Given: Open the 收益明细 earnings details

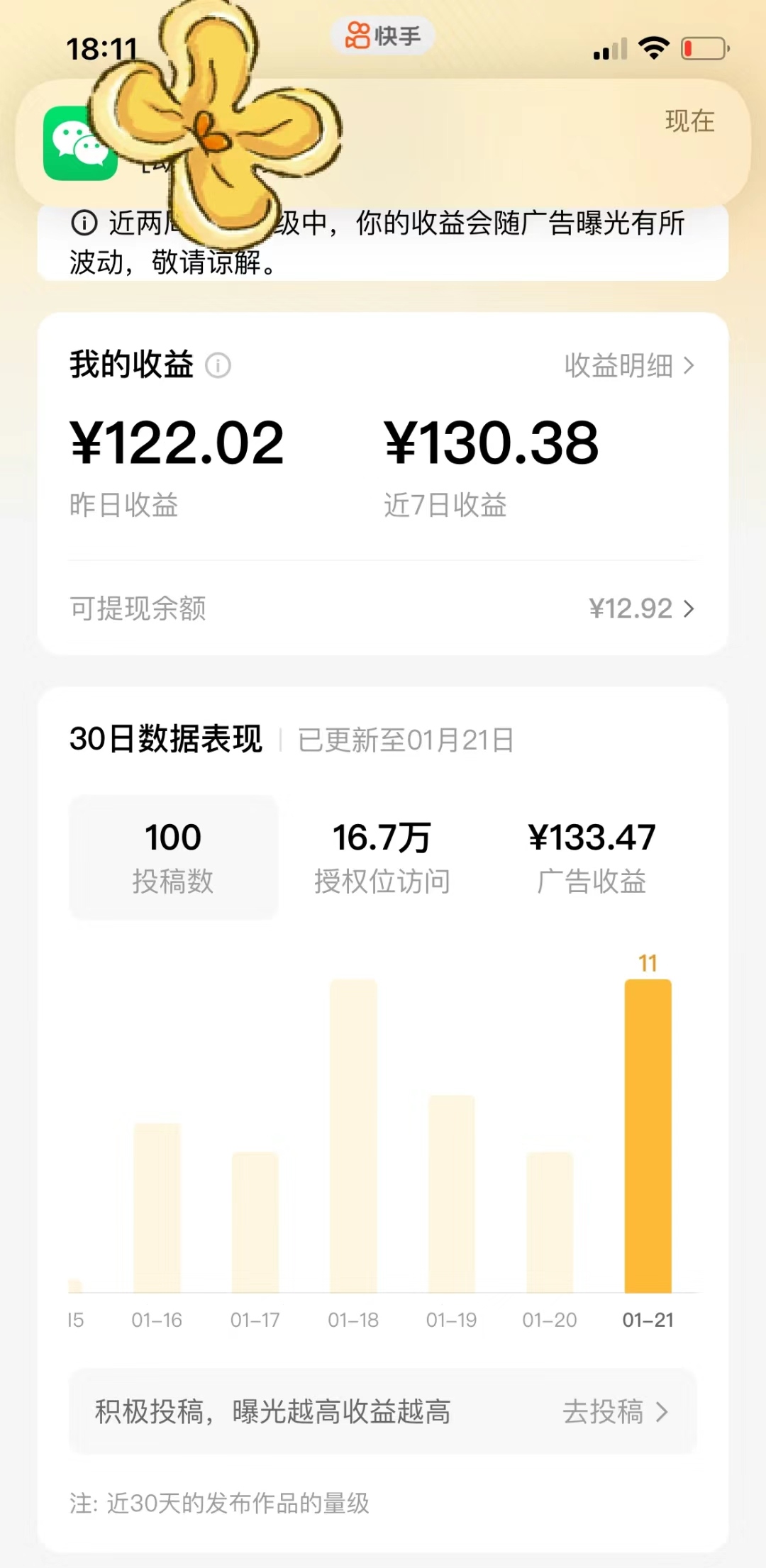Looking at the screenshot, I should tap(628, 366).
